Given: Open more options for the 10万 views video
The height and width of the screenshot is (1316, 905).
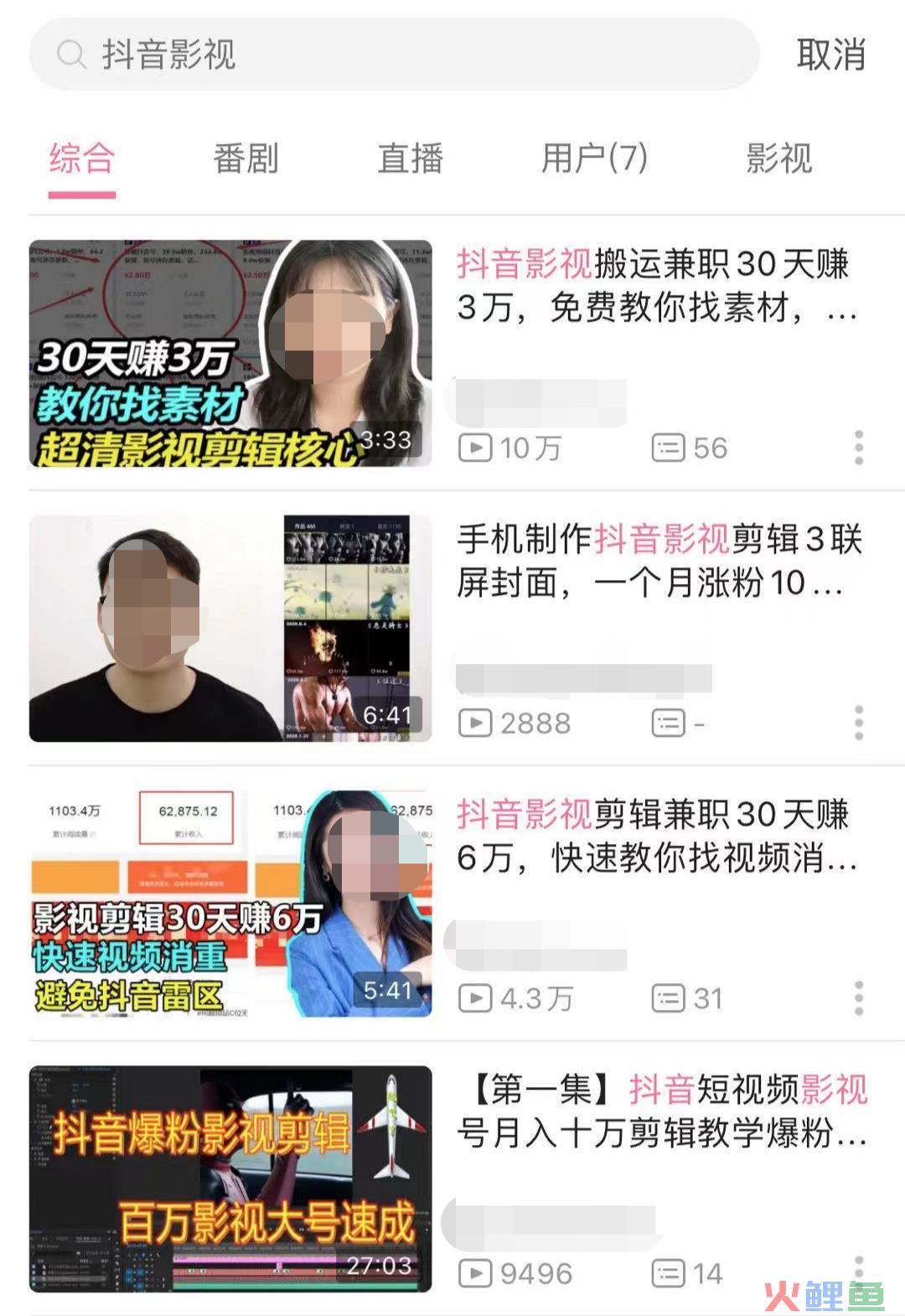Looking at the screenshot, I should (858, 448).
